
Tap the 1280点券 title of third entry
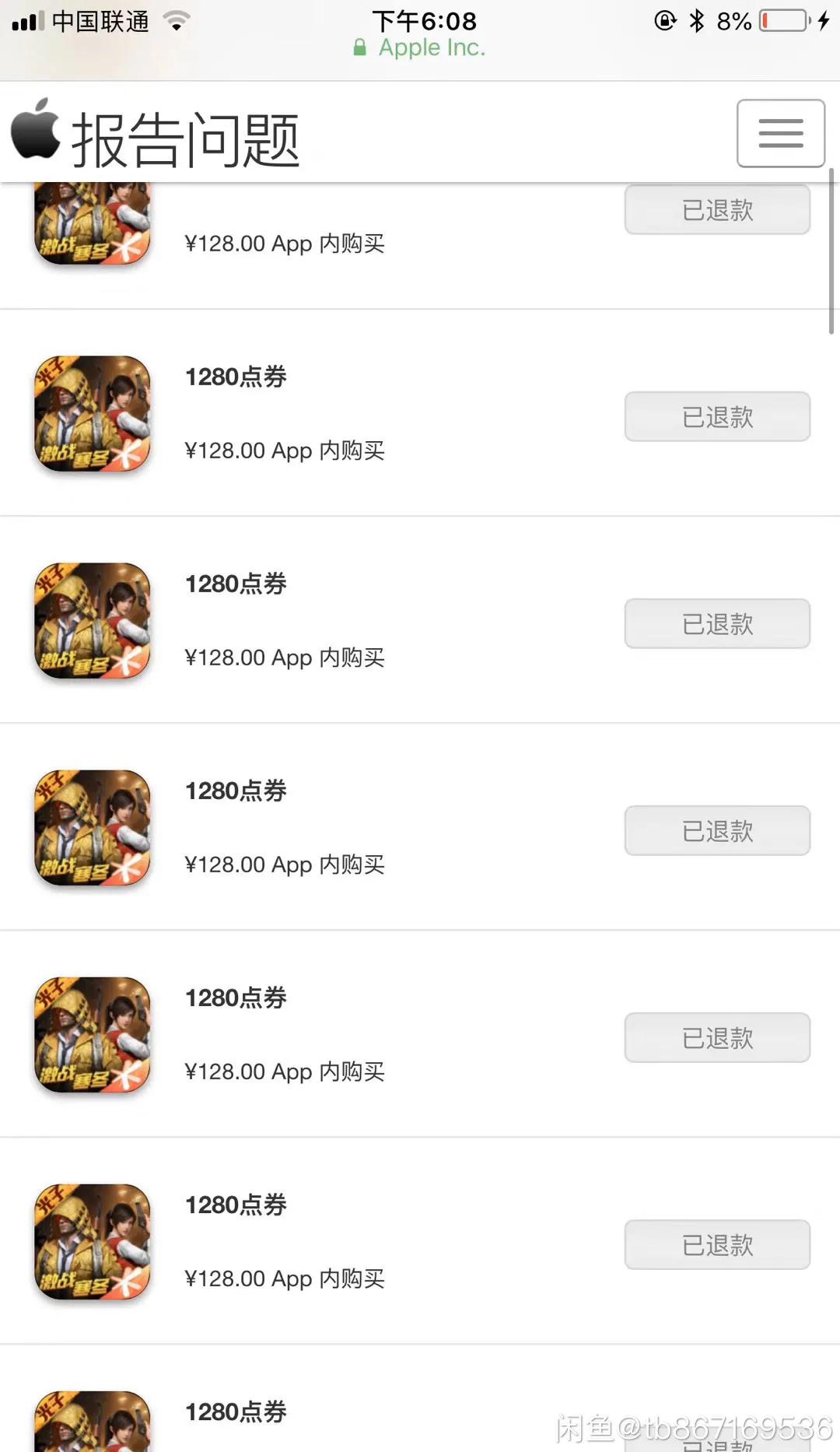click(236, 583)
